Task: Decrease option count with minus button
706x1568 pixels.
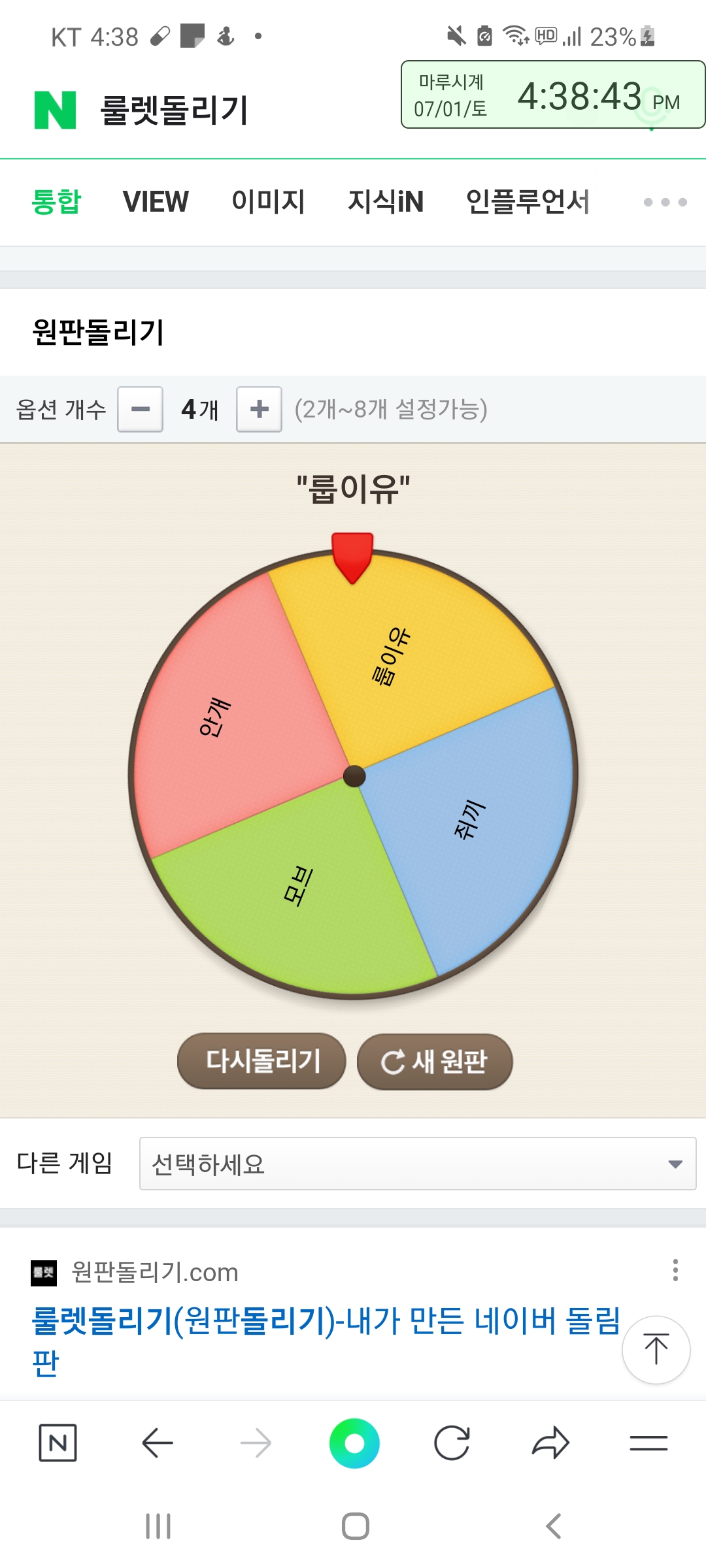Action: (140, 410)
